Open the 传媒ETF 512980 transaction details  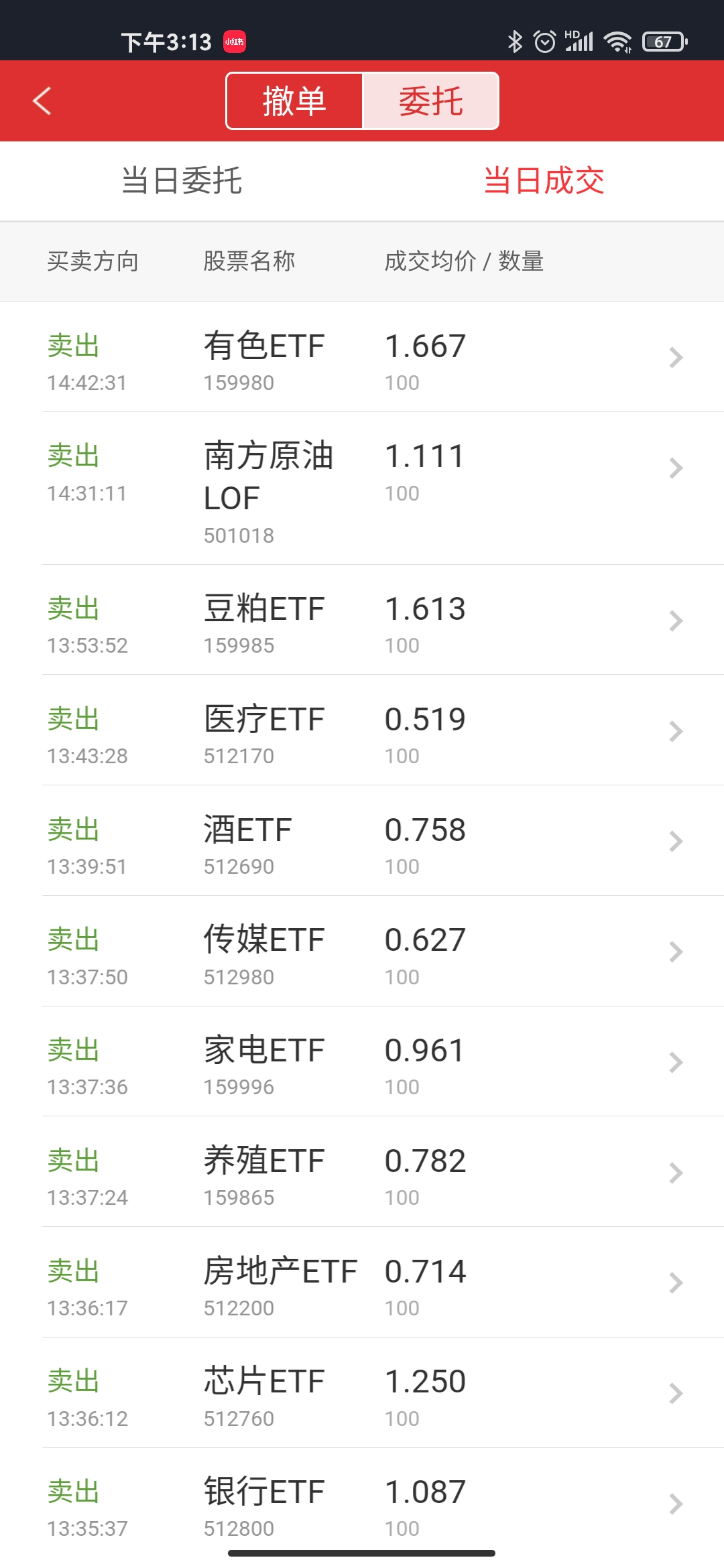coord(362,952)
